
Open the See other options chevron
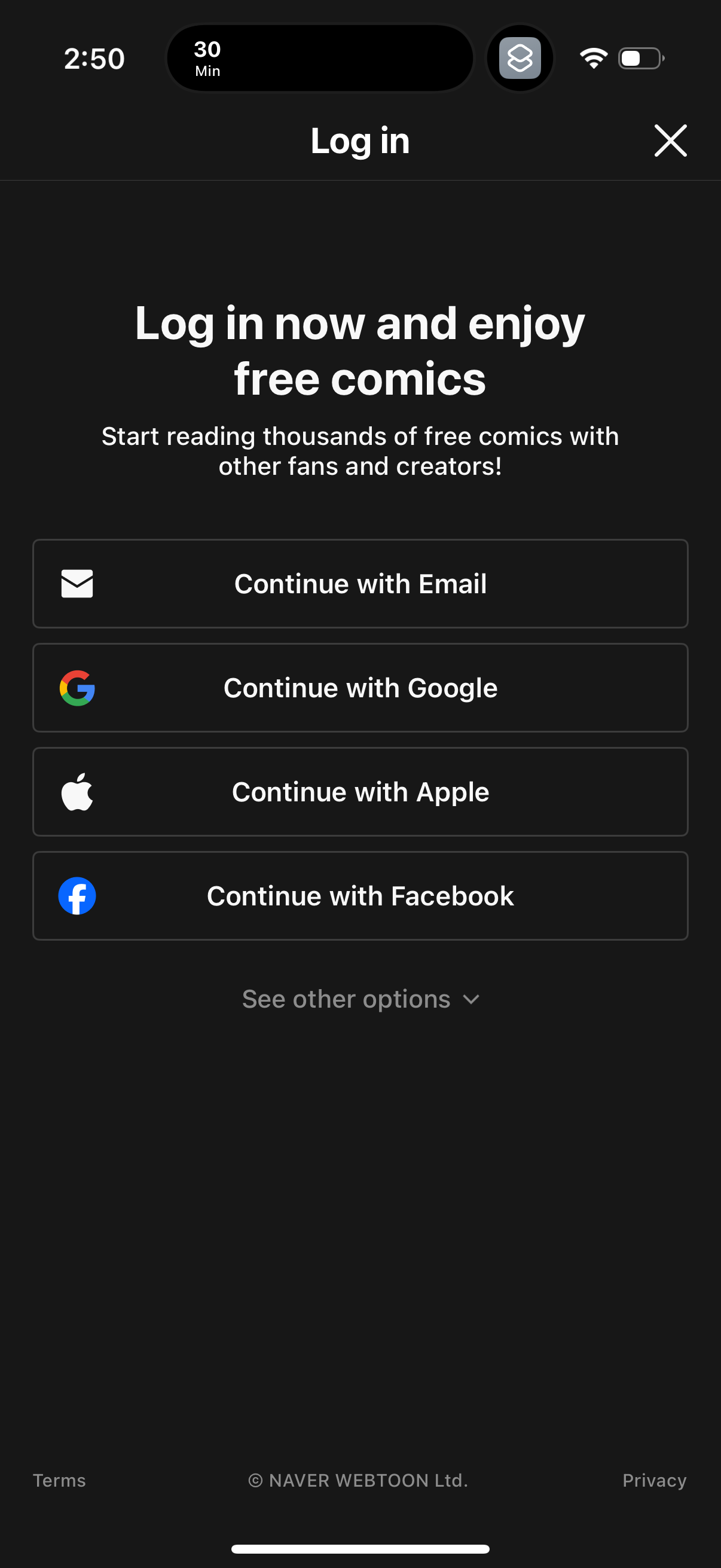471,999
